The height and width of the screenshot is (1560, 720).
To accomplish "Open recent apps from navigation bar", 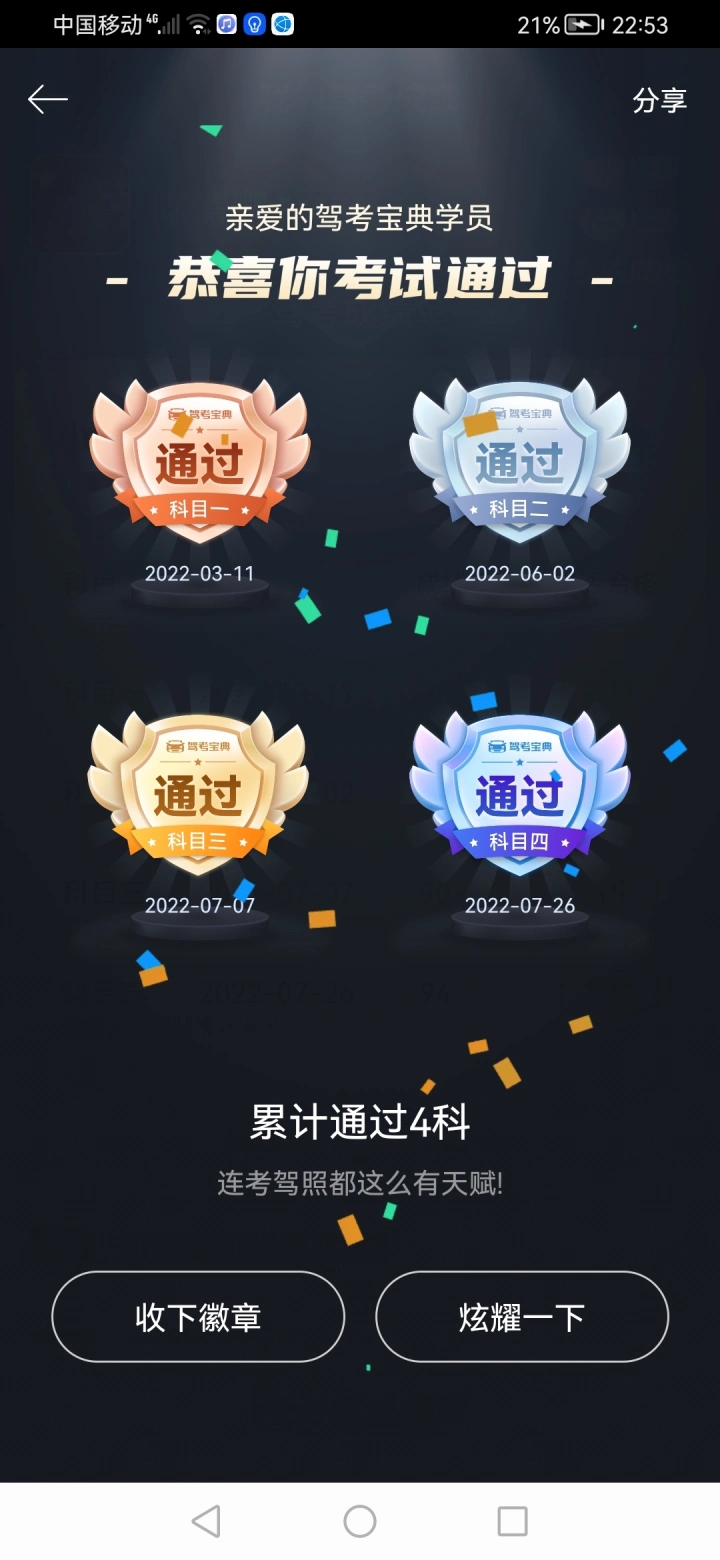I will point(512,1521).
